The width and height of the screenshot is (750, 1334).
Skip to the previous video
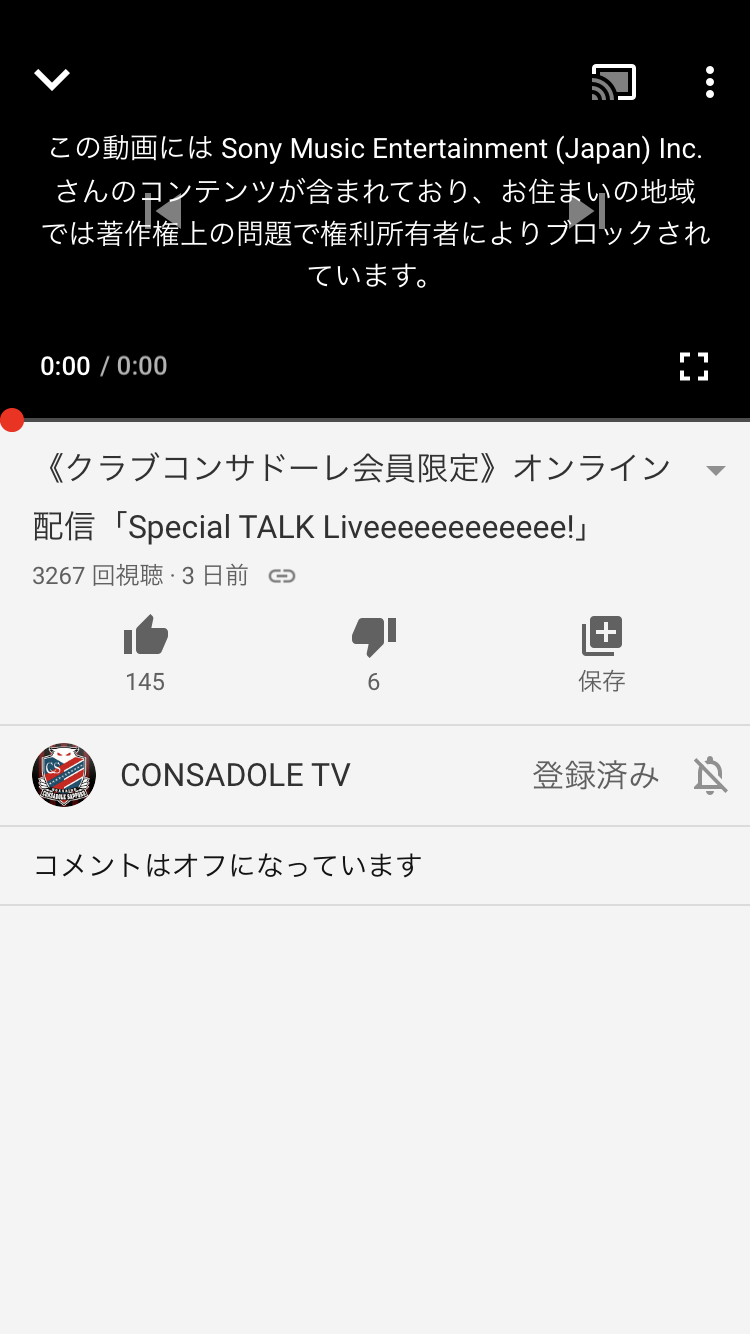click(x=163, y=212)
